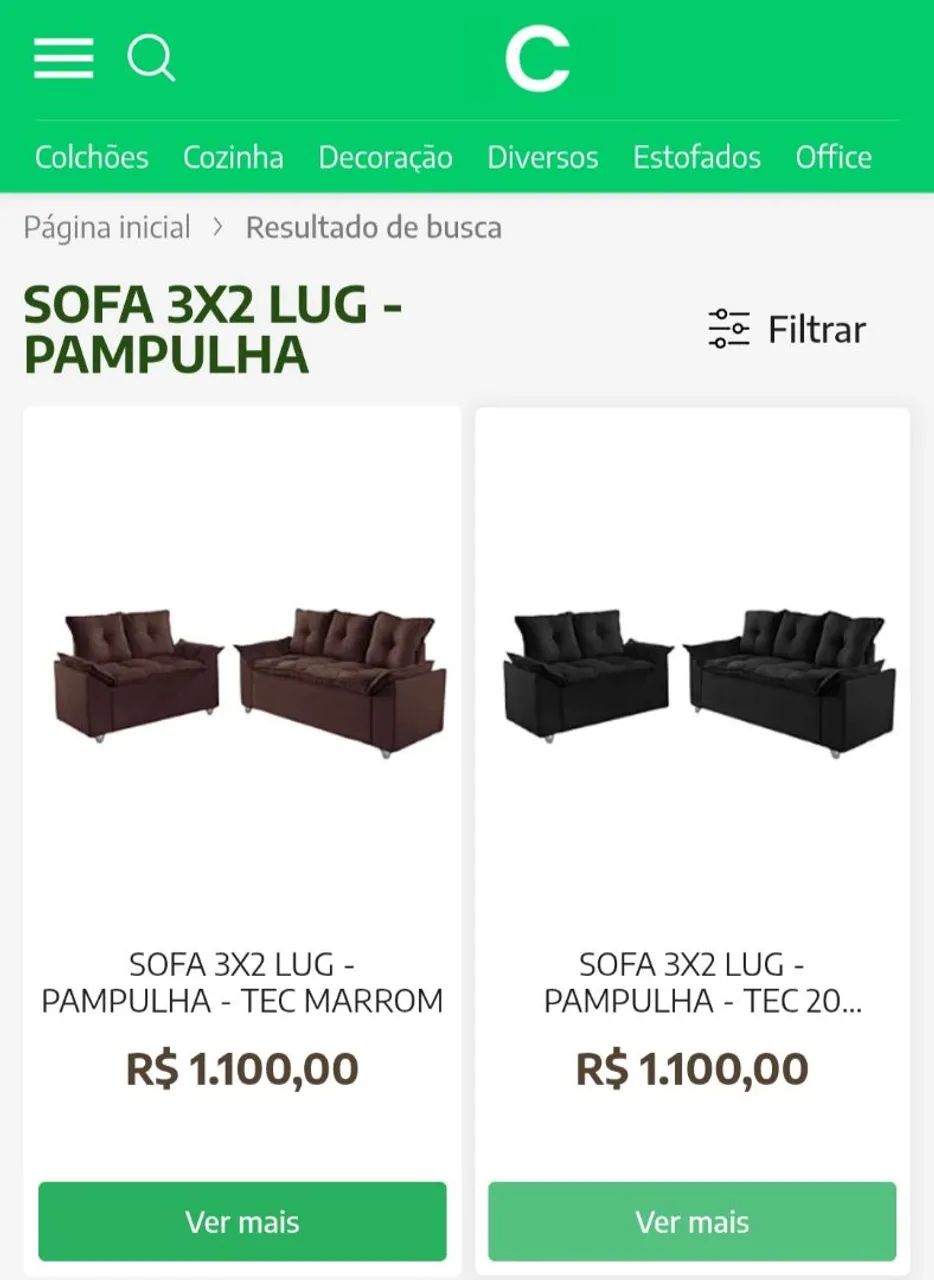Open the Diversos category
This screenshot has width=934, height=1280.
click(x=543, y=157)
